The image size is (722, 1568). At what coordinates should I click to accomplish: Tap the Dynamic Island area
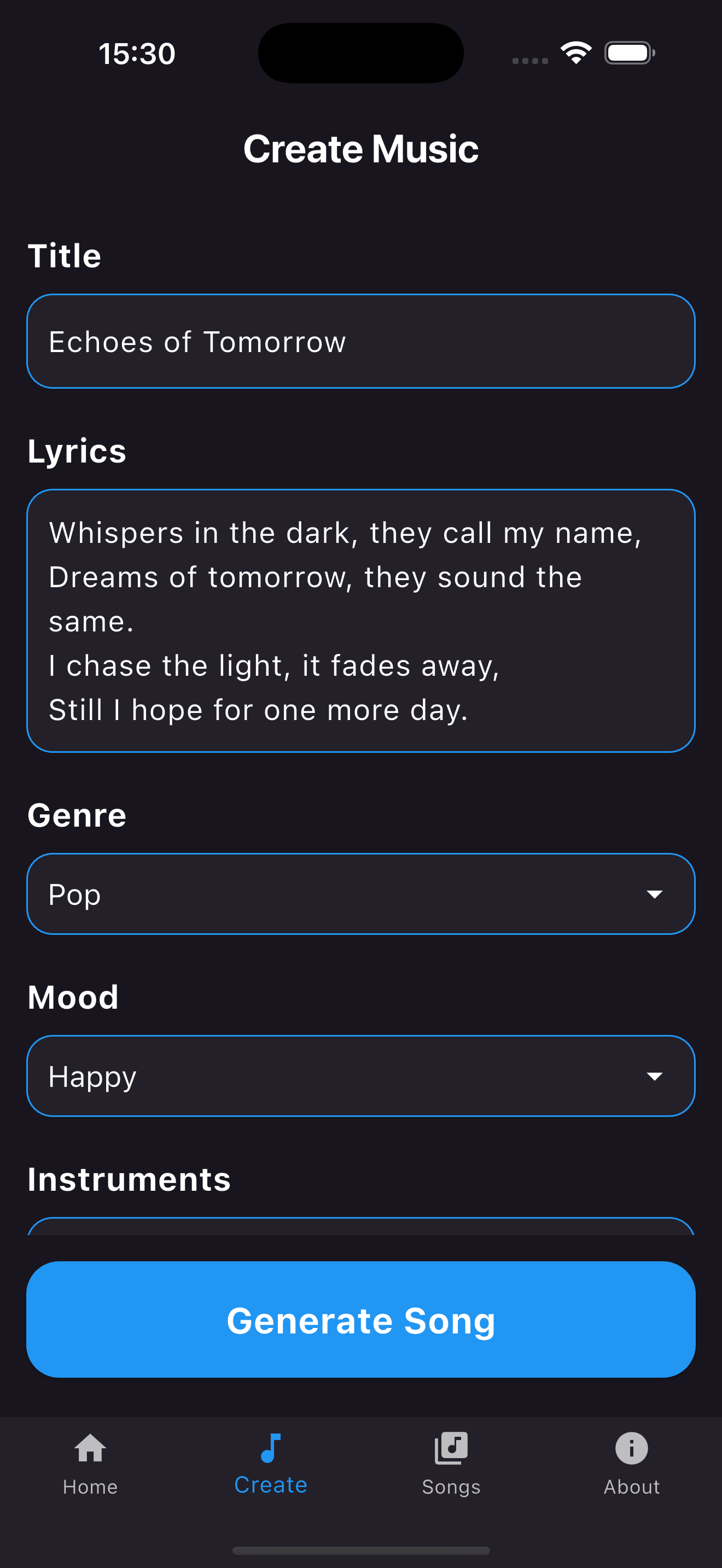(x=360, y=53)
